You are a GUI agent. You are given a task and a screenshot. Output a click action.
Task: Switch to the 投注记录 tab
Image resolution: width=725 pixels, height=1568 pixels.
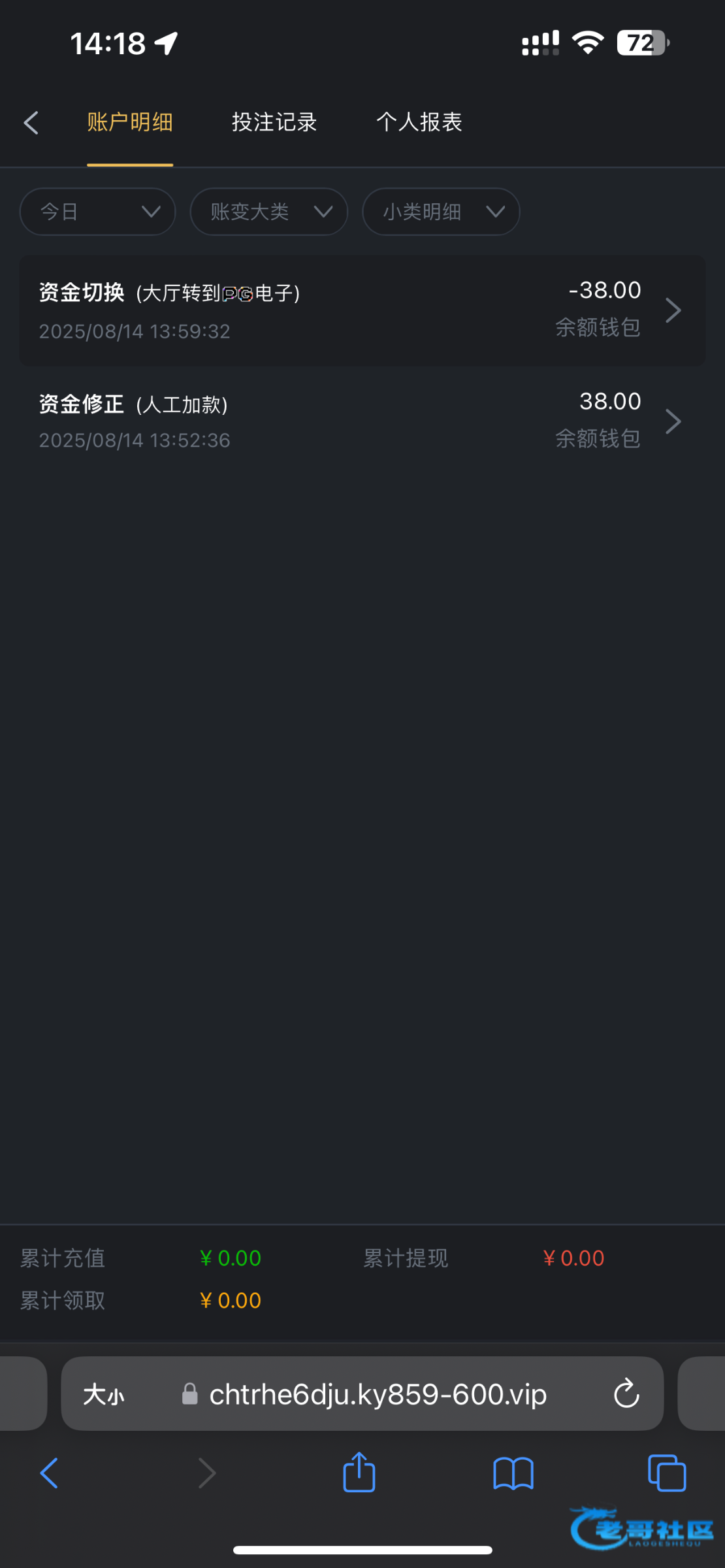coord(274,122)
